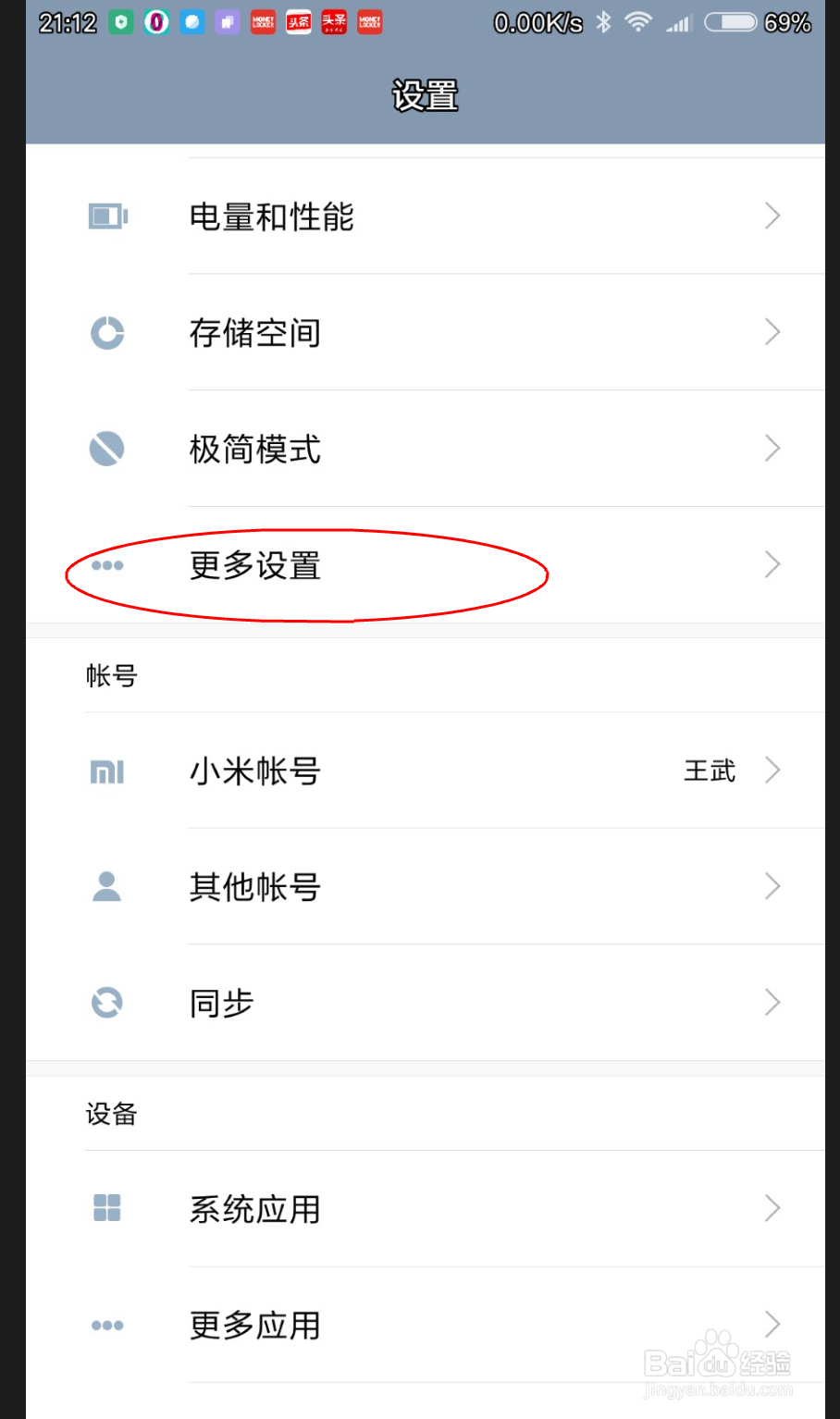Viewport: 840px width, 1419px height.
Task: Tap the pie-chart storage icon beside 存储空间
Action: coord(106,332)
